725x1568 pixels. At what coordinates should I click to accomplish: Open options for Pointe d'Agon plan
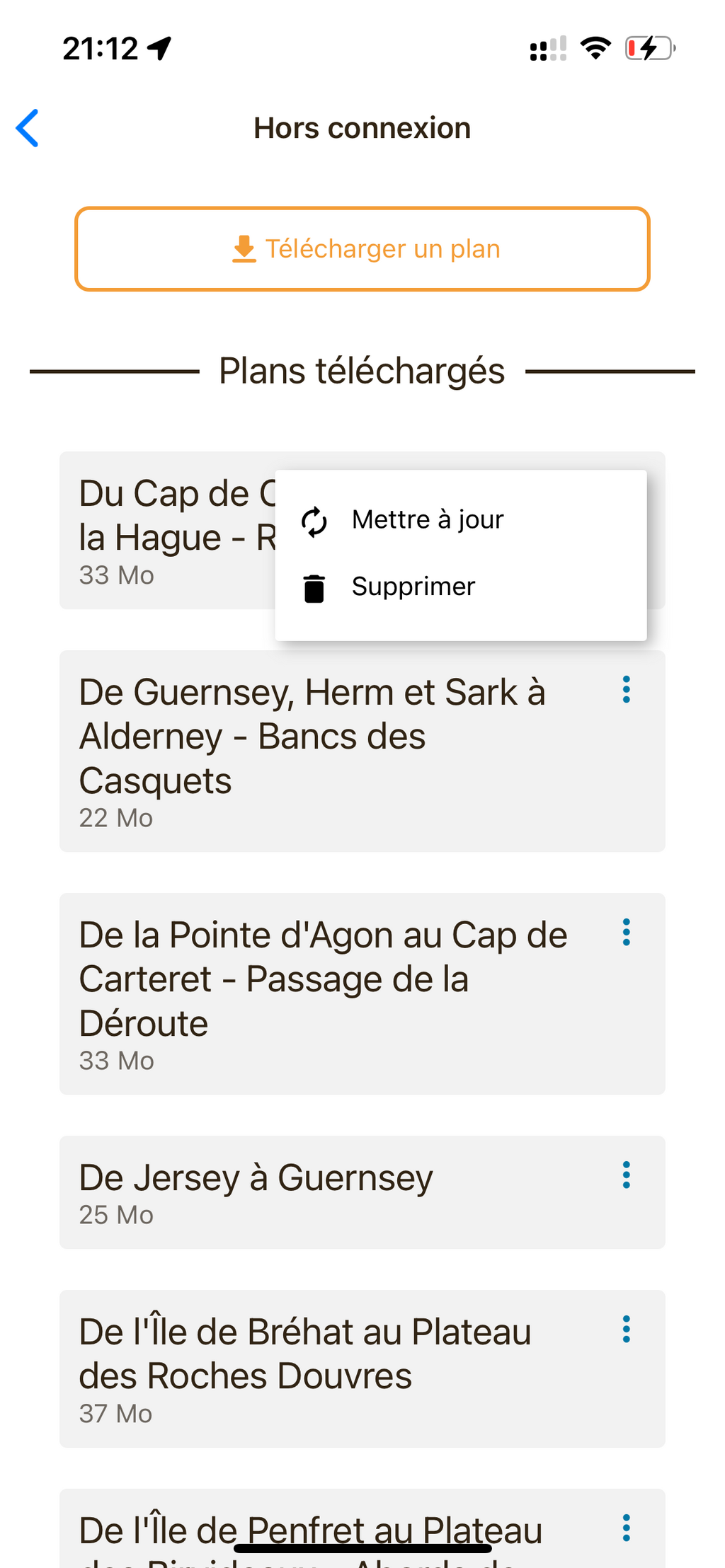[x=626, y=933]
